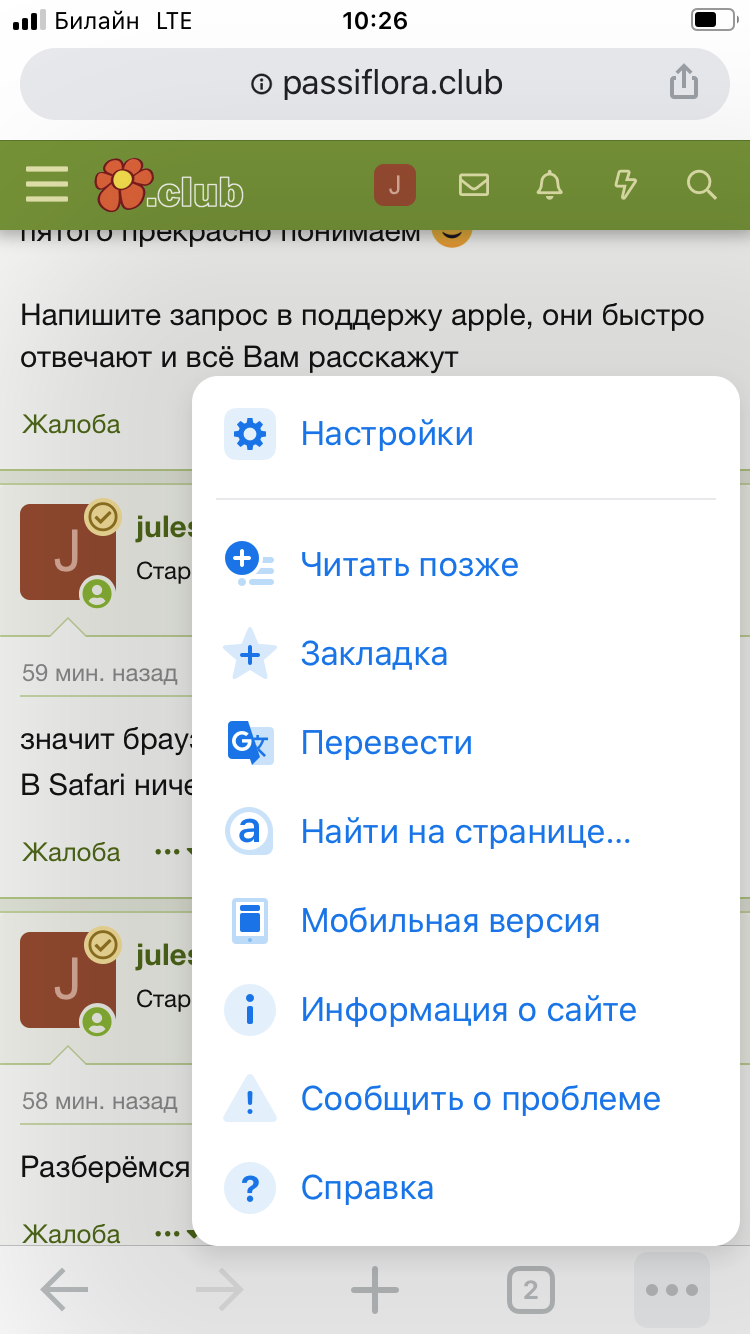Open the notifications bell
Image resolution: width=750 pixels, height=1334 pixels.
point(549,185)
